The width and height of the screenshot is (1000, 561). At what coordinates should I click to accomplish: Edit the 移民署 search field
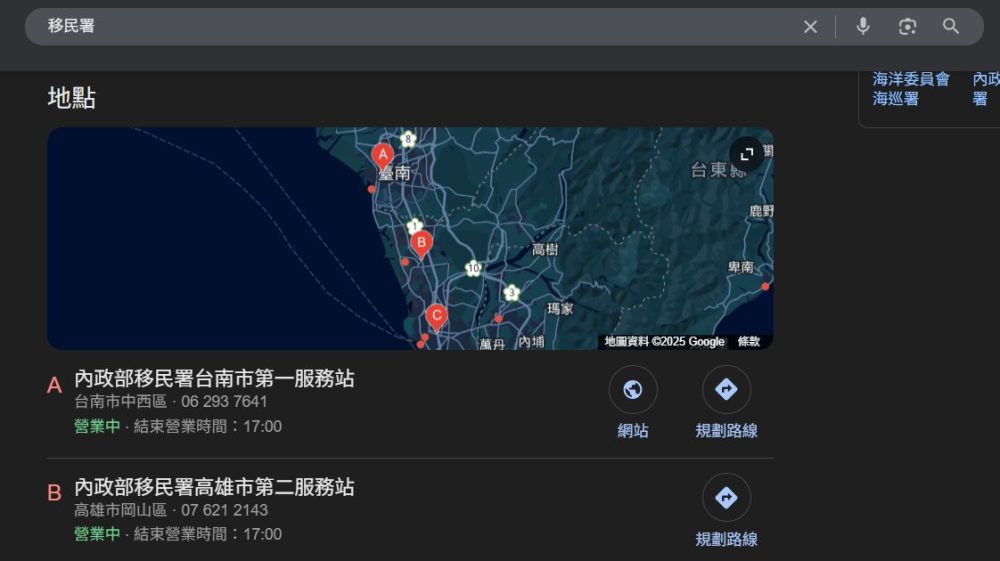(x=400, y=27)
